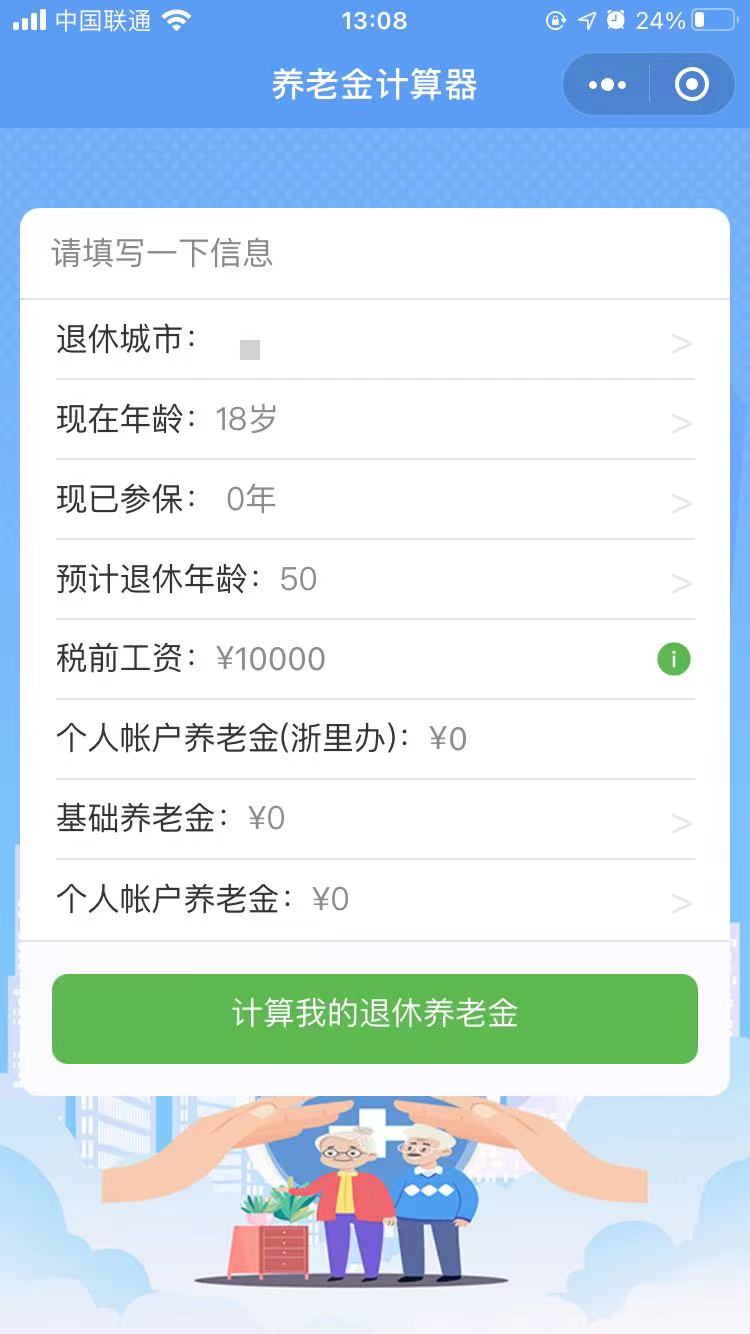750x1334 pixels.
Task: Pick the 预计退休年龄 expected retirement age
Action: (x=375, y=580)
